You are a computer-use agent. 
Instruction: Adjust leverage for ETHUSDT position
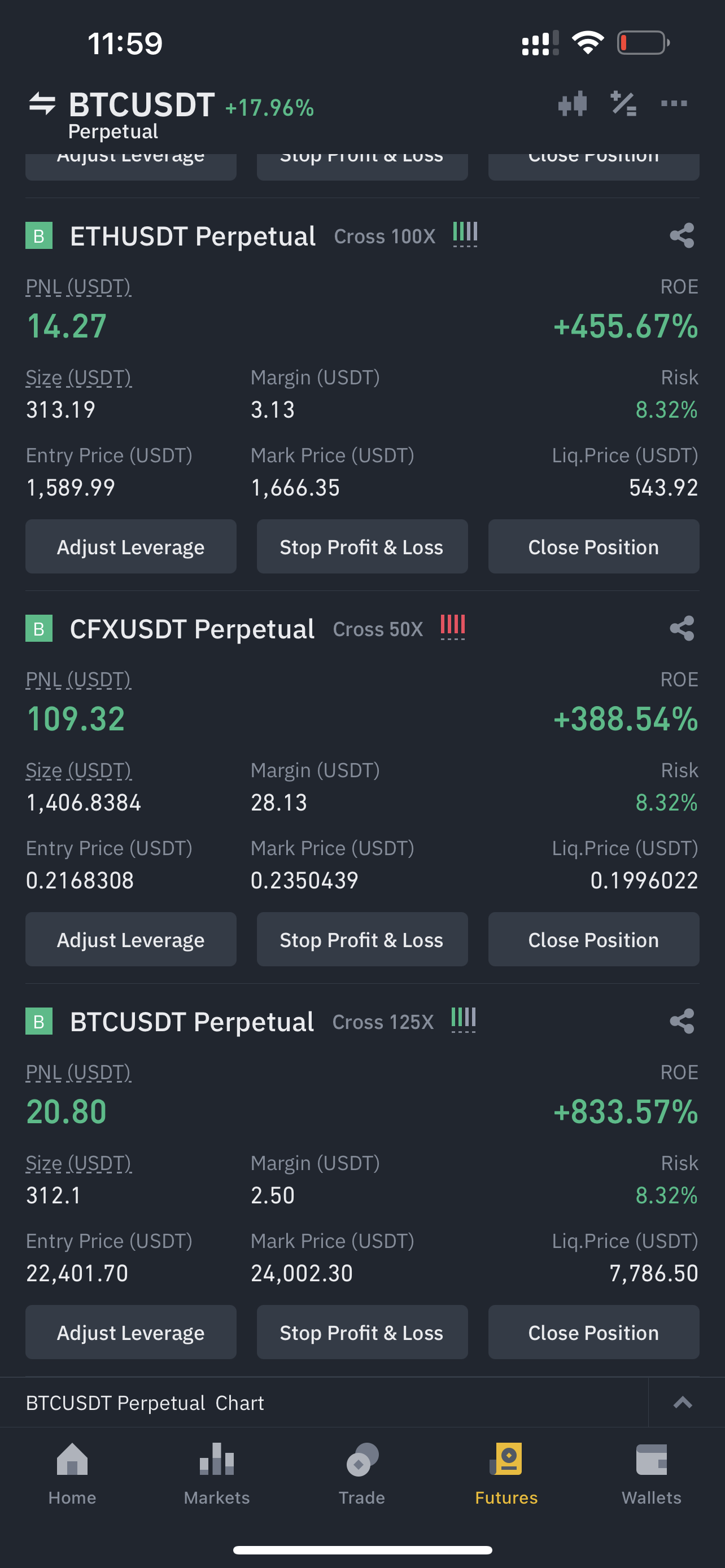[x=131, y=546]
